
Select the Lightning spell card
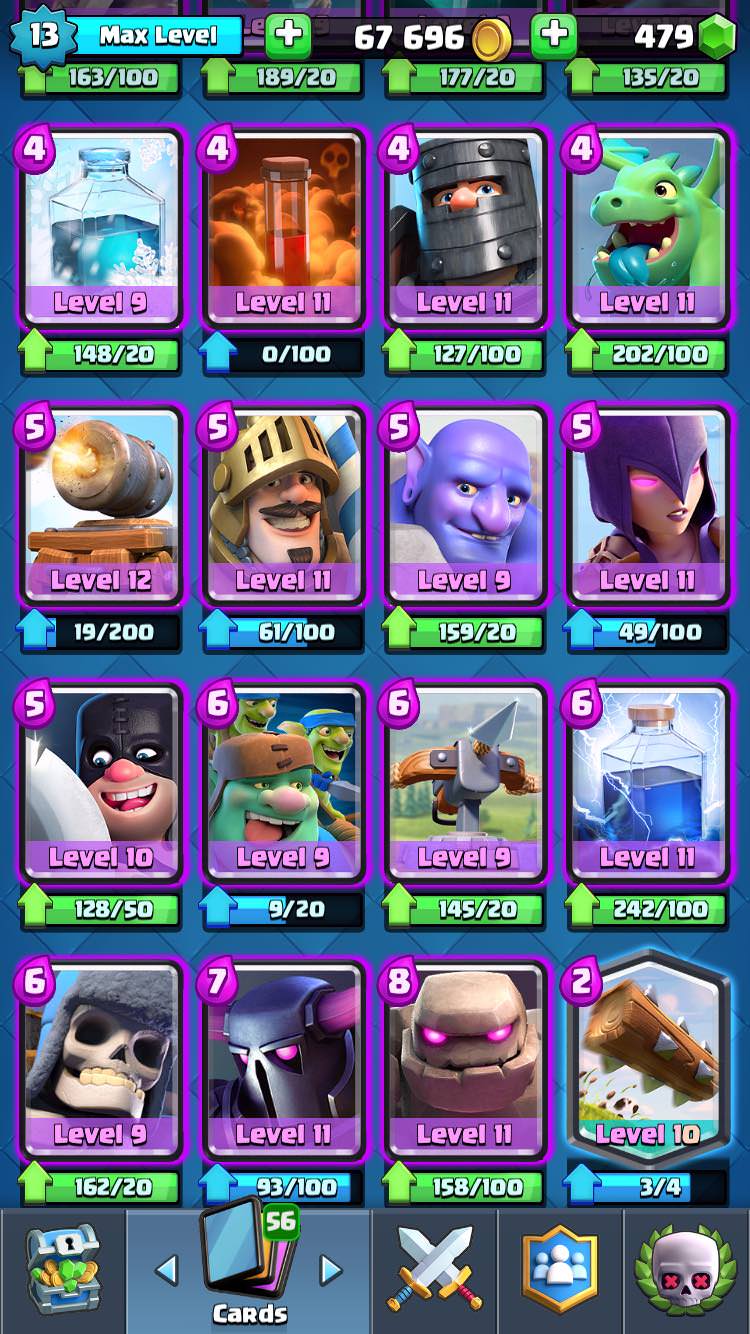coord(648,783)
